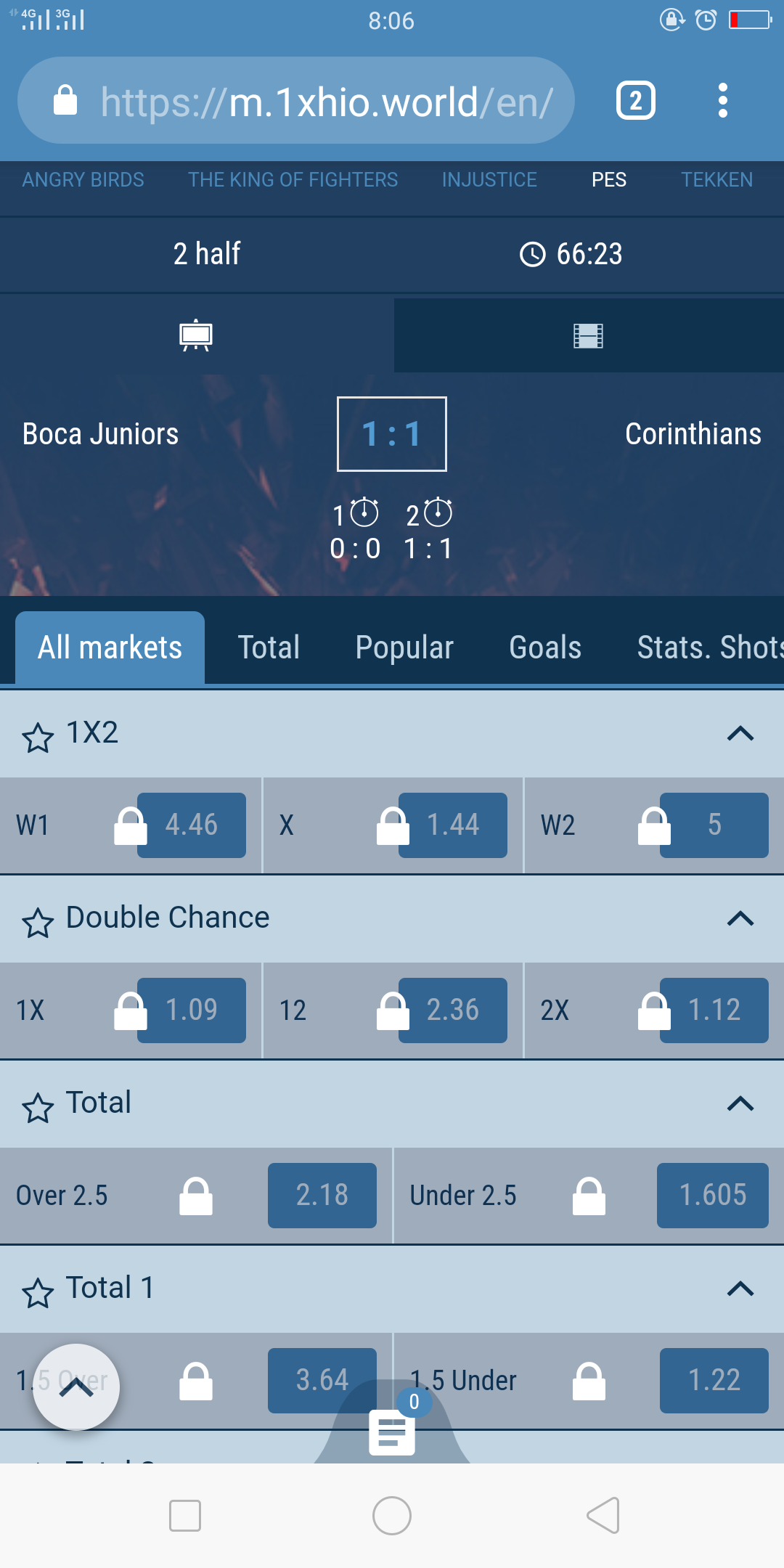
Task: Collapse the Double Chance section
Action: (740, 919)
